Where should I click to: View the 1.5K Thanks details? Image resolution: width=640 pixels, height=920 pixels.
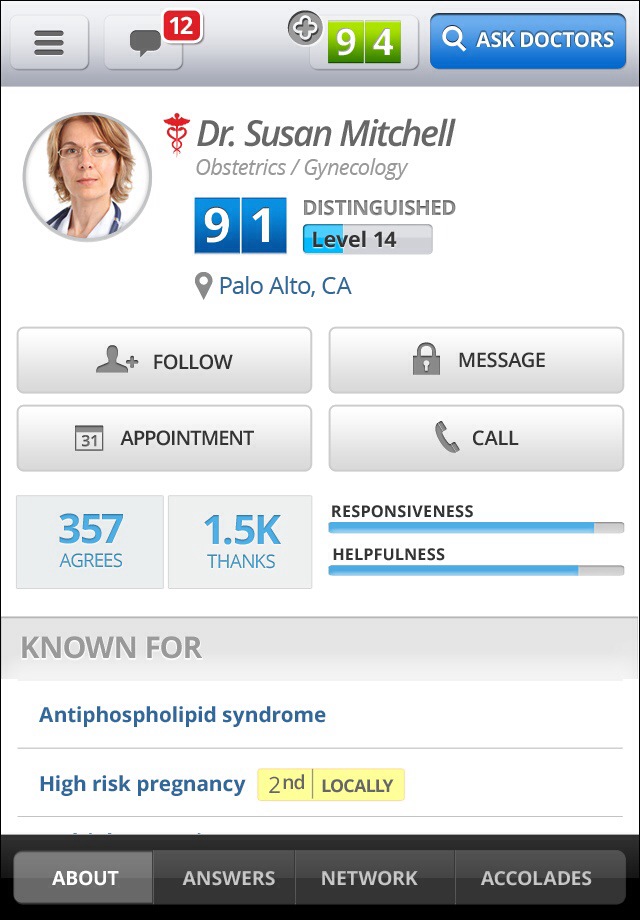click(240, 541)
